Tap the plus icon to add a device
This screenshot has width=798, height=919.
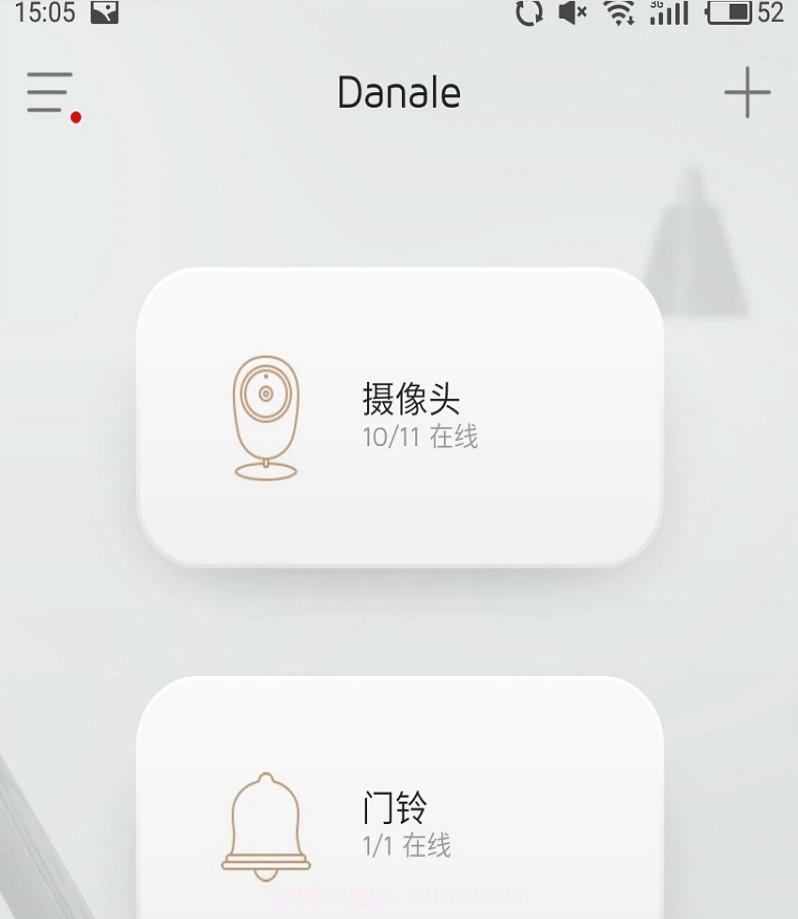pos(748,92)
